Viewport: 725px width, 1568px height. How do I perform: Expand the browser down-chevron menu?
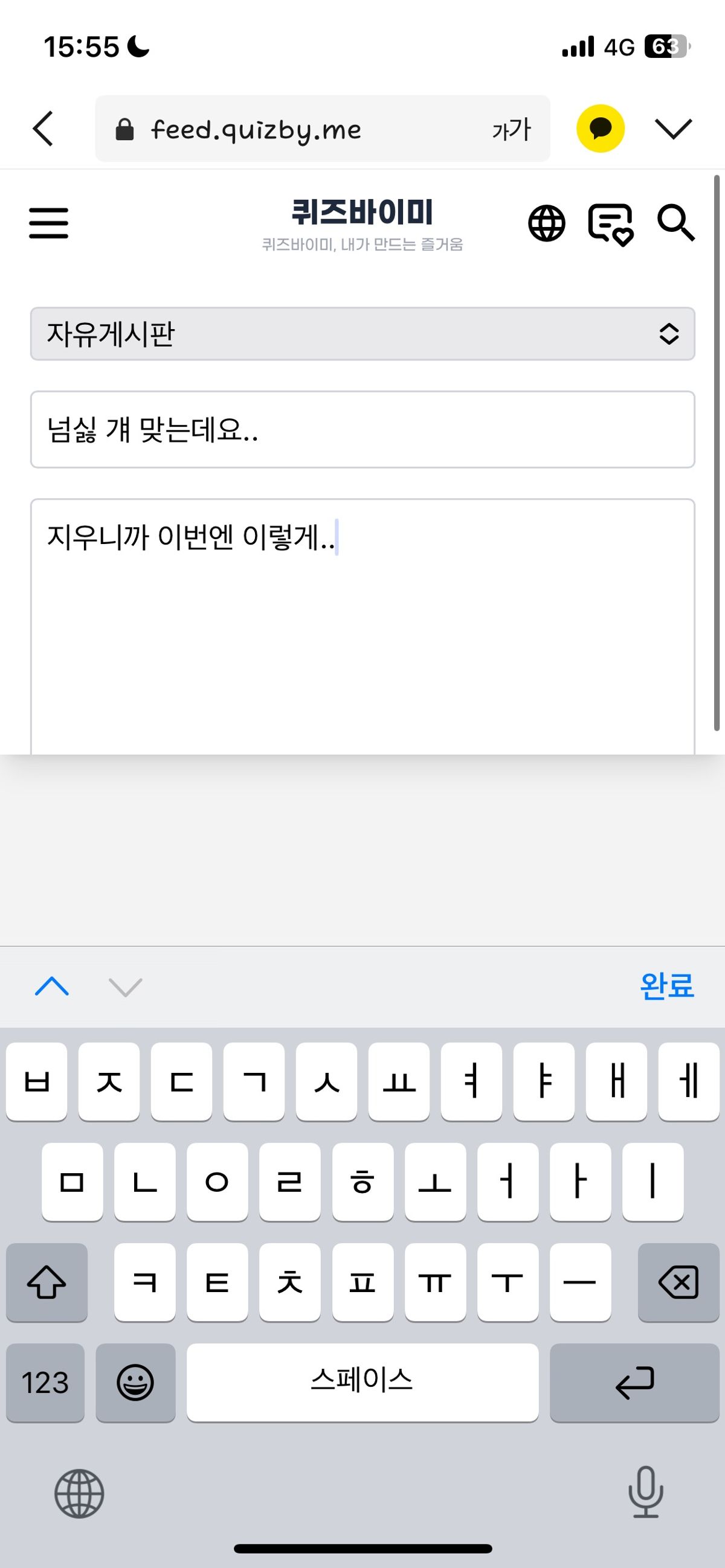coord(673,129)
